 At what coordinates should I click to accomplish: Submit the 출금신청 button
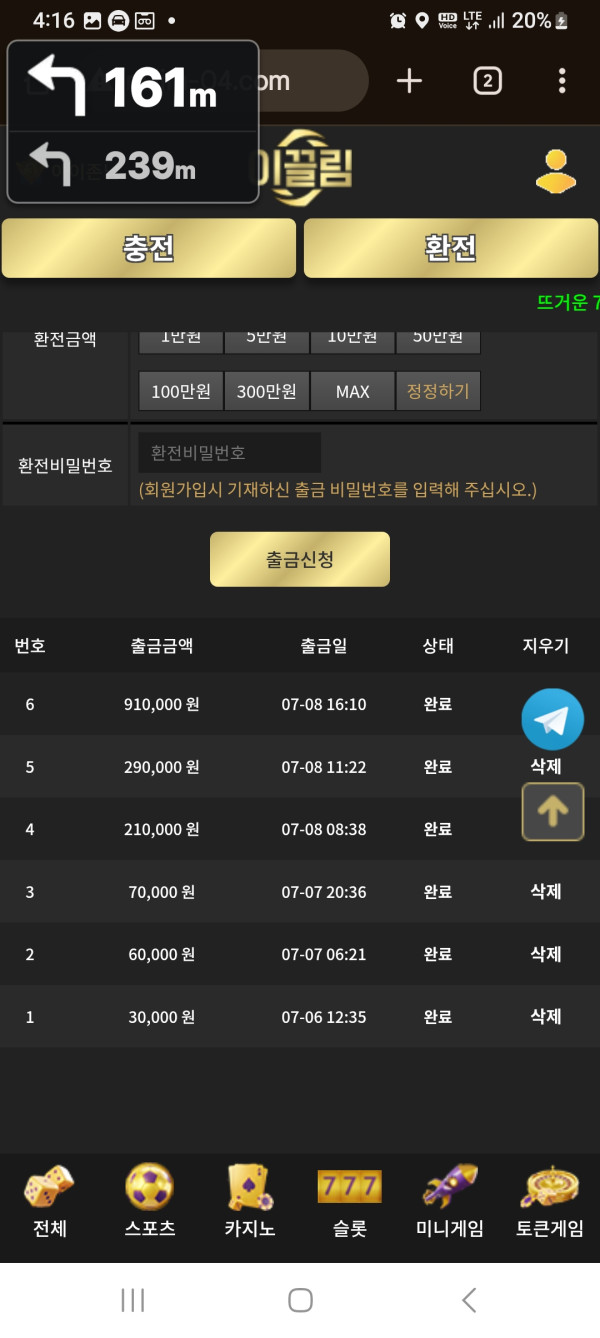click(x=299, y=559)
